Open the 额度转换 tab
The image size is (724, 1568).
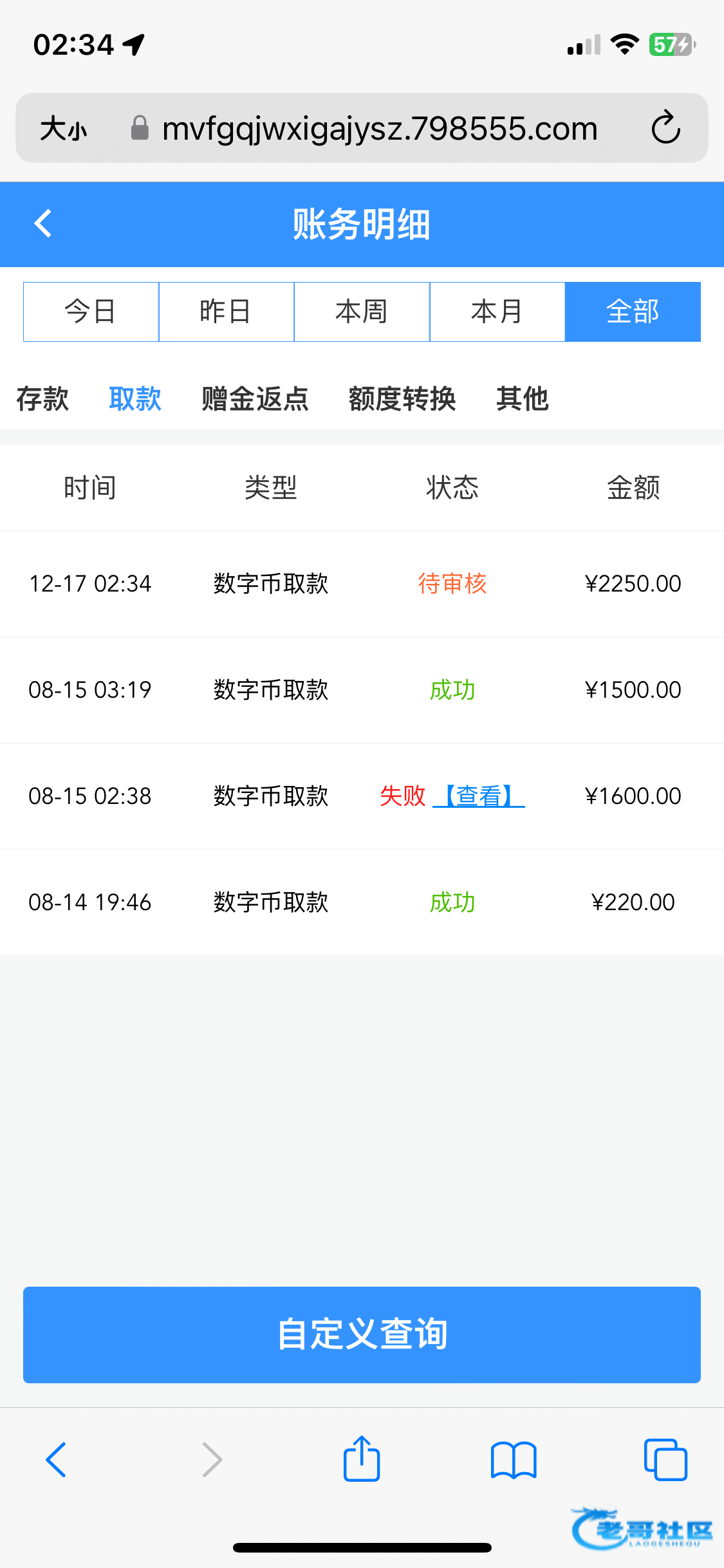point(402,399)
